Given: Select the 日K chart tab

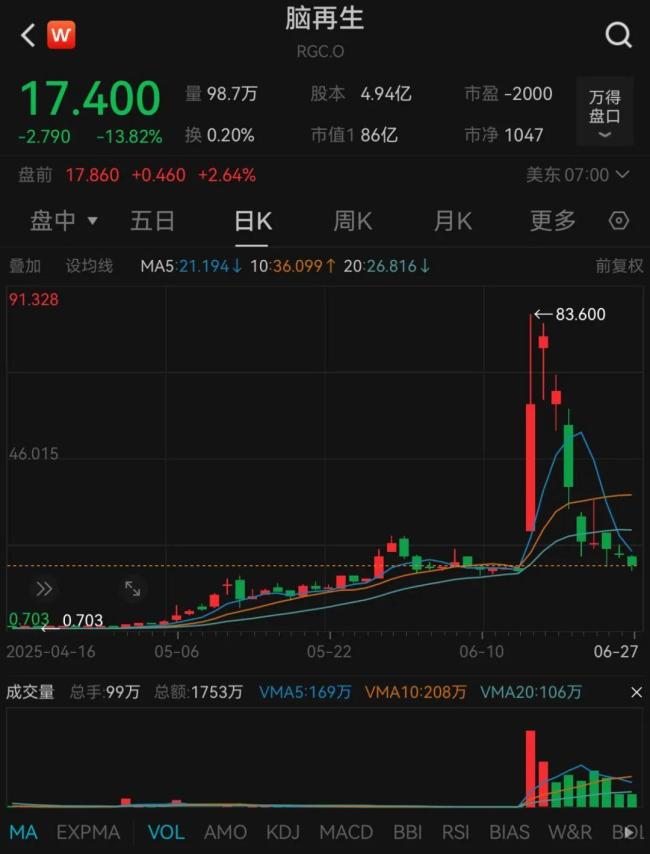Looking at the screenshot, I should click(x=252, y=221).
